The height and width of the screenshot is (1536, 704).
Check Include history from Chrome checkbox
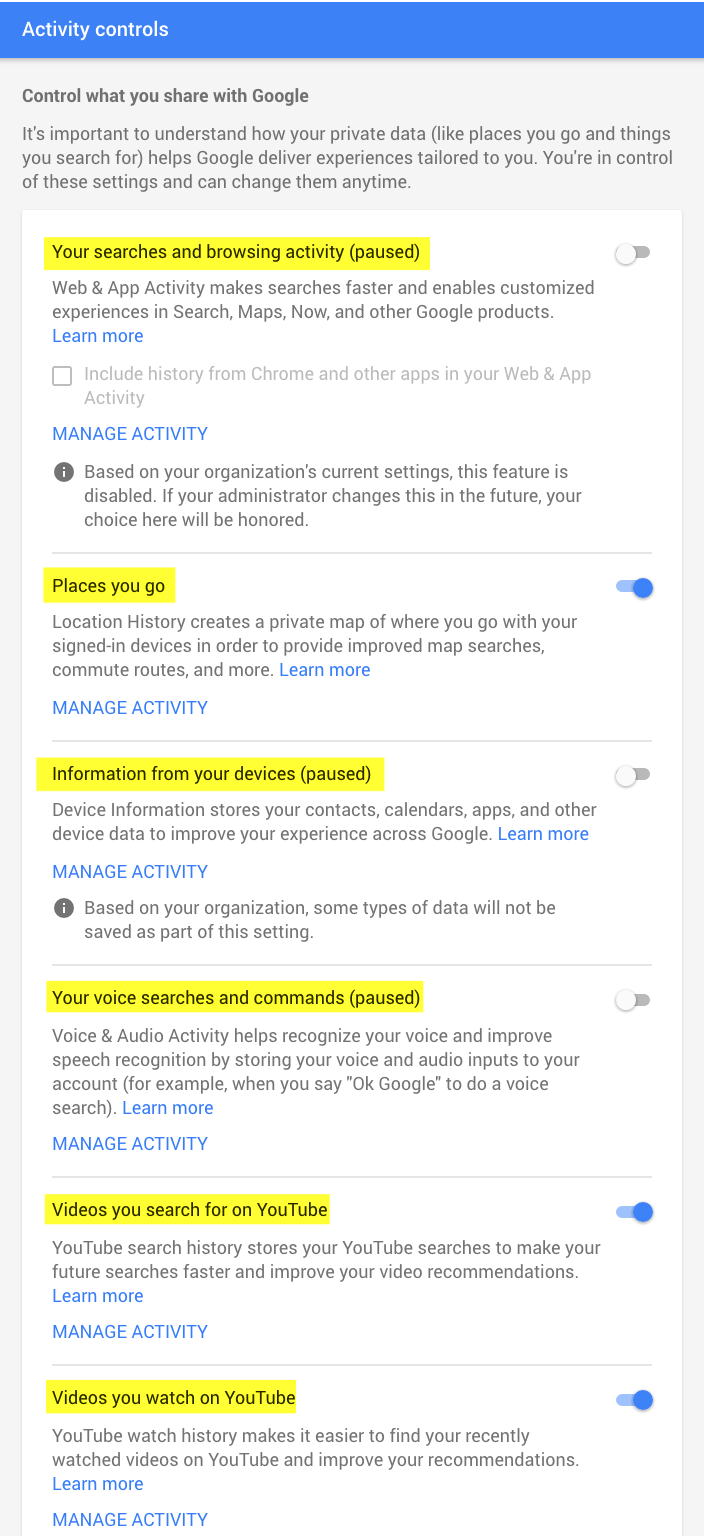tap(62, 376)
